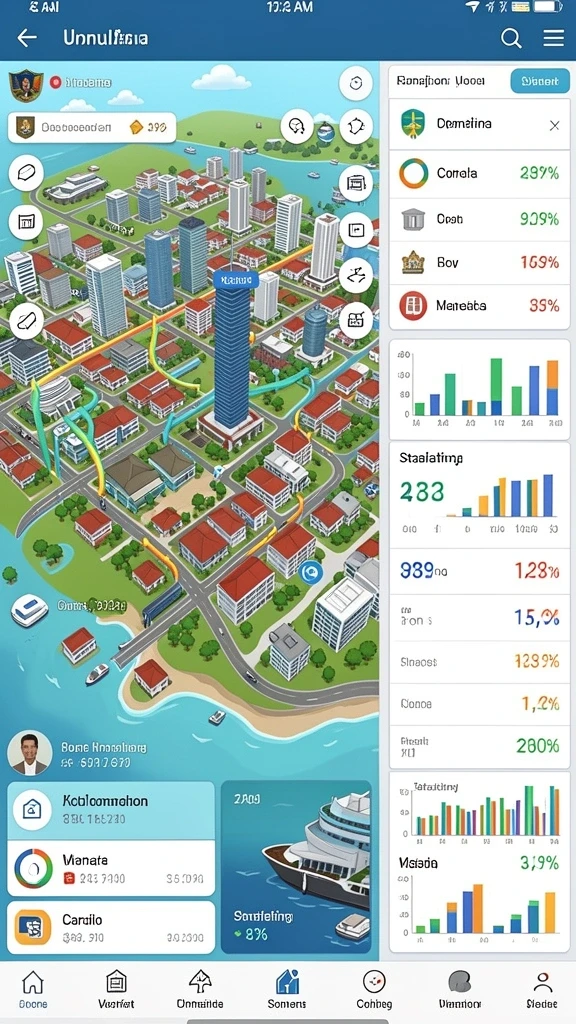
Task: Open search from the top bar
Action: tap(511, 39)
